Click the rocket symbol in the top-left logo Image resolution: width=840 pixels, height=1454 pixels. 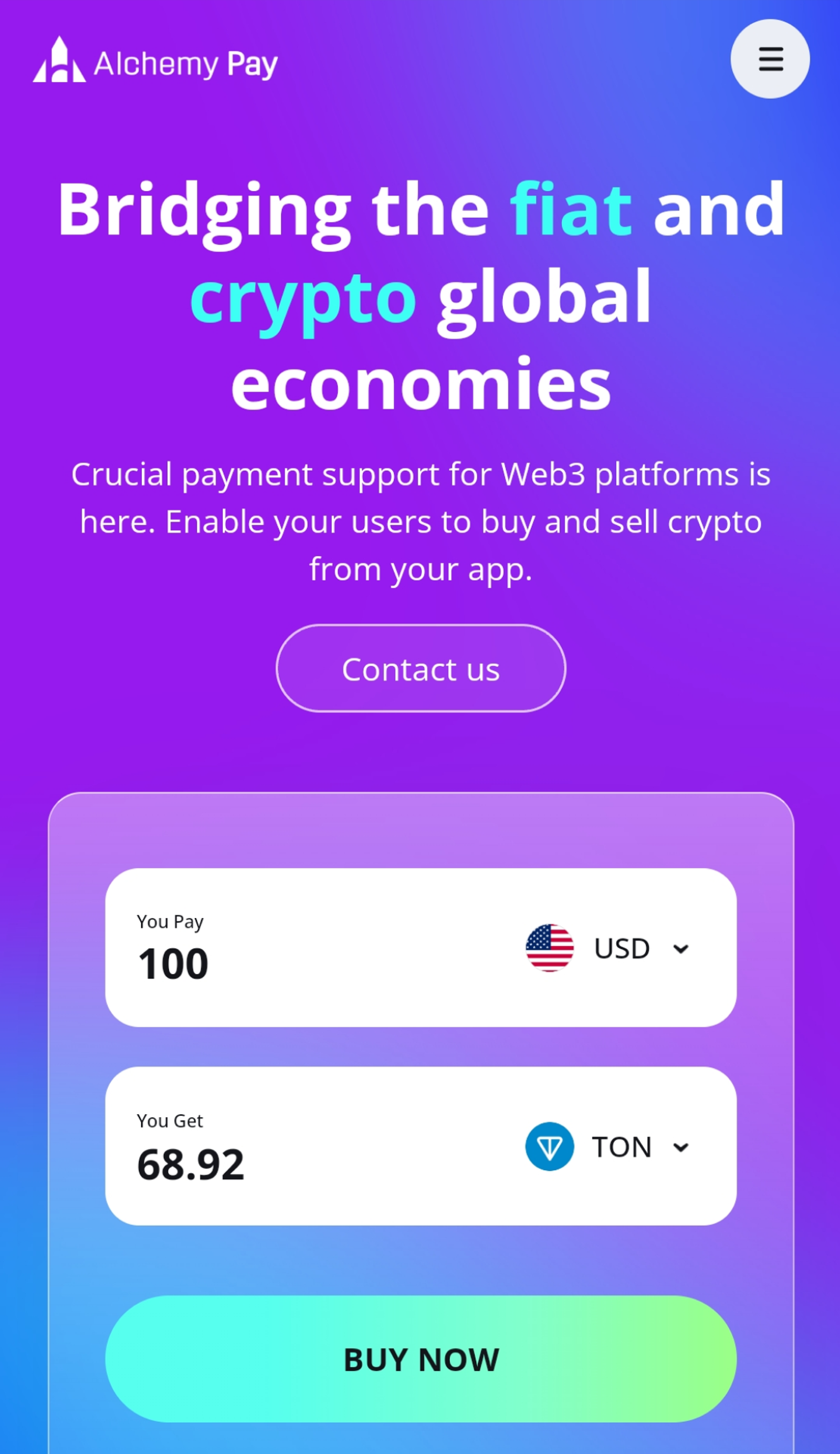tap(59, 59)
